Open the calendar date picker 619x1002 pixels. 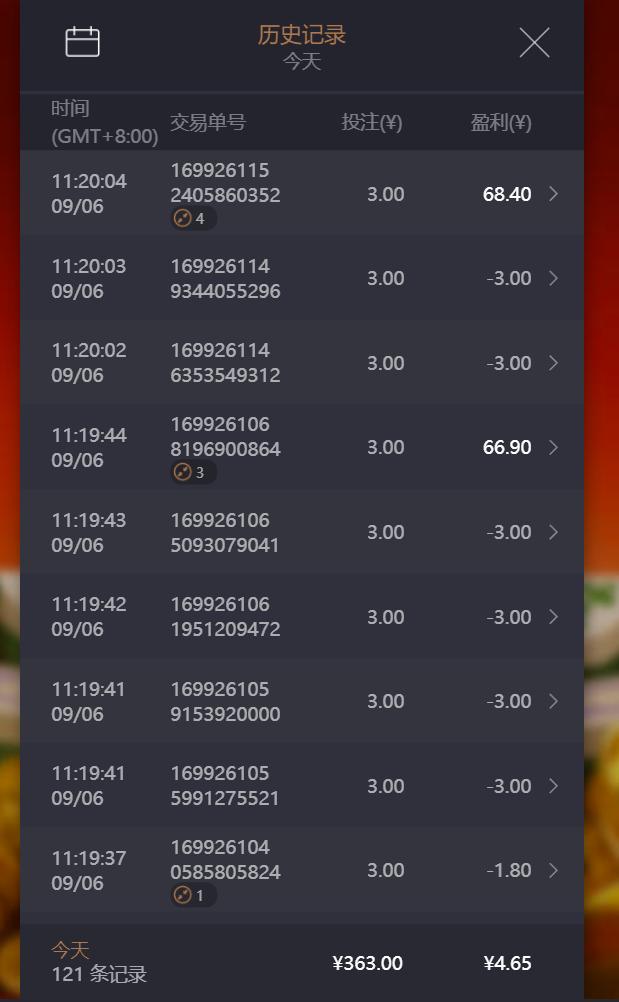[82, 42]
